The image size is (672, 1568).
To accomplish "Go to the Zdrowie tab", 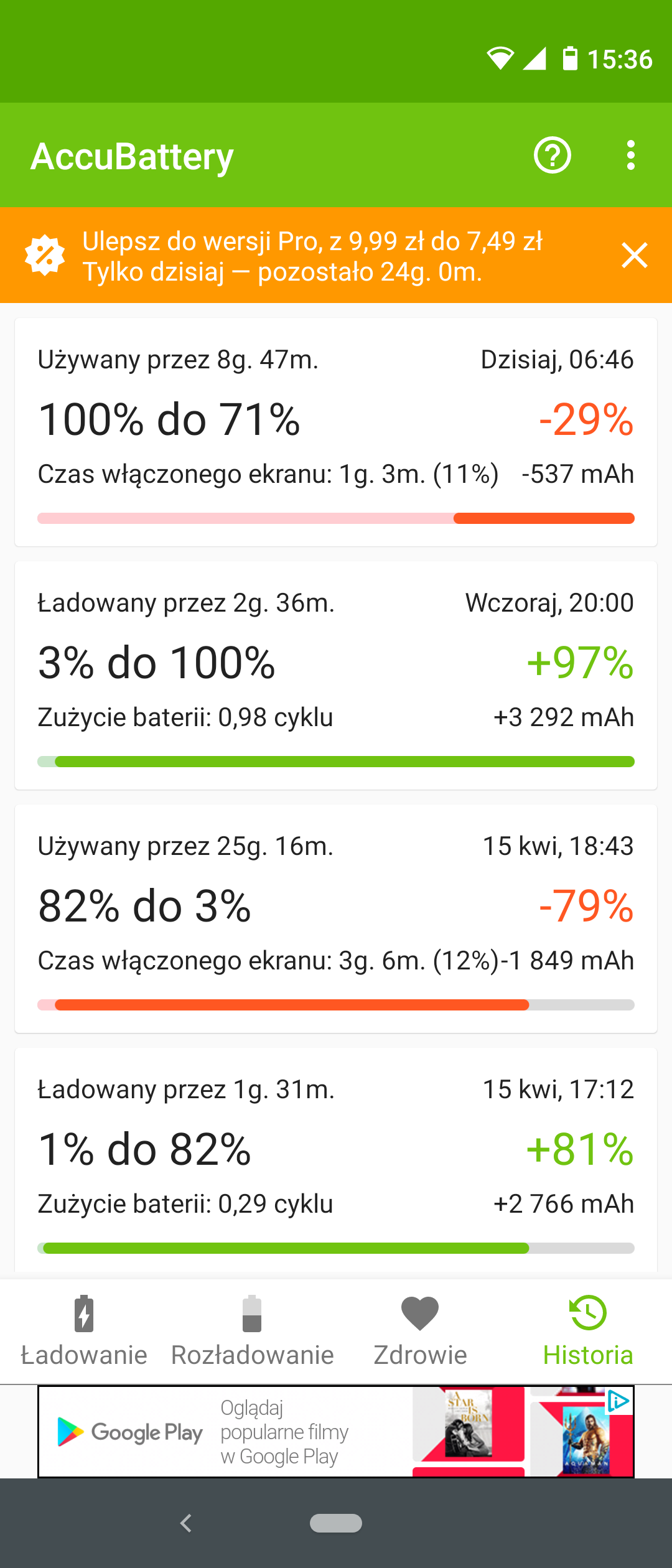I will (420, 1332).
